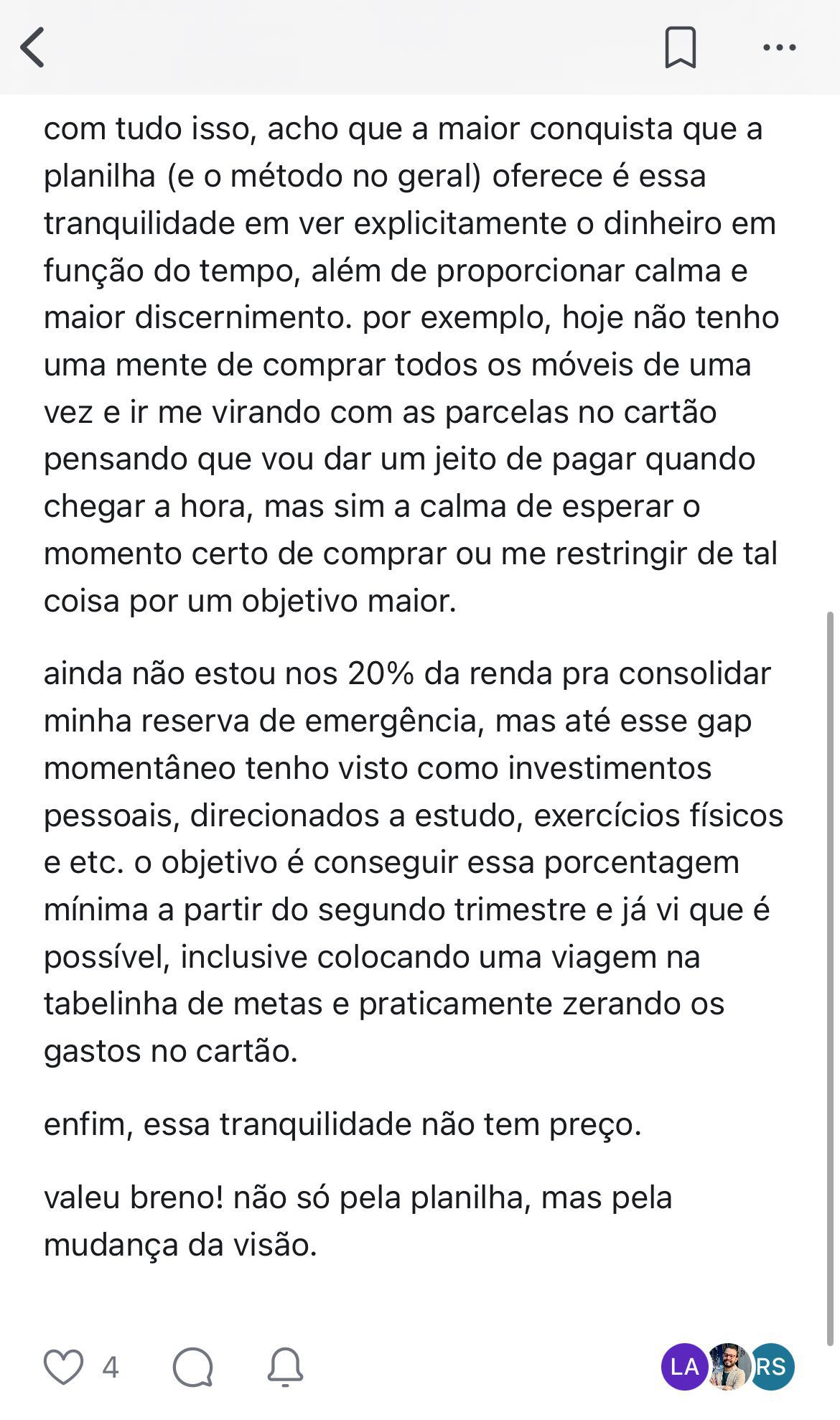Open the comments bubble
The height and width of the screenshot is (1420, 840).
[x=192, y=1366]
